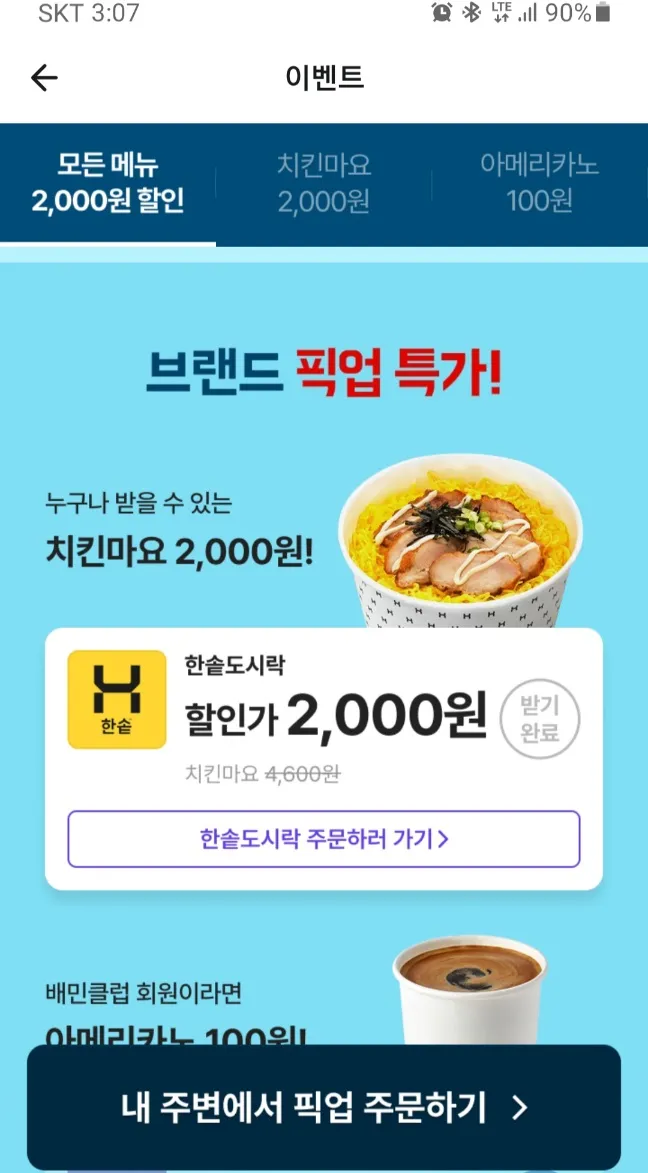This screenshot has width=648, height=1173.
Task: Switch to the 아메리카노 100원 tab
Action: (x=539, y=184)
